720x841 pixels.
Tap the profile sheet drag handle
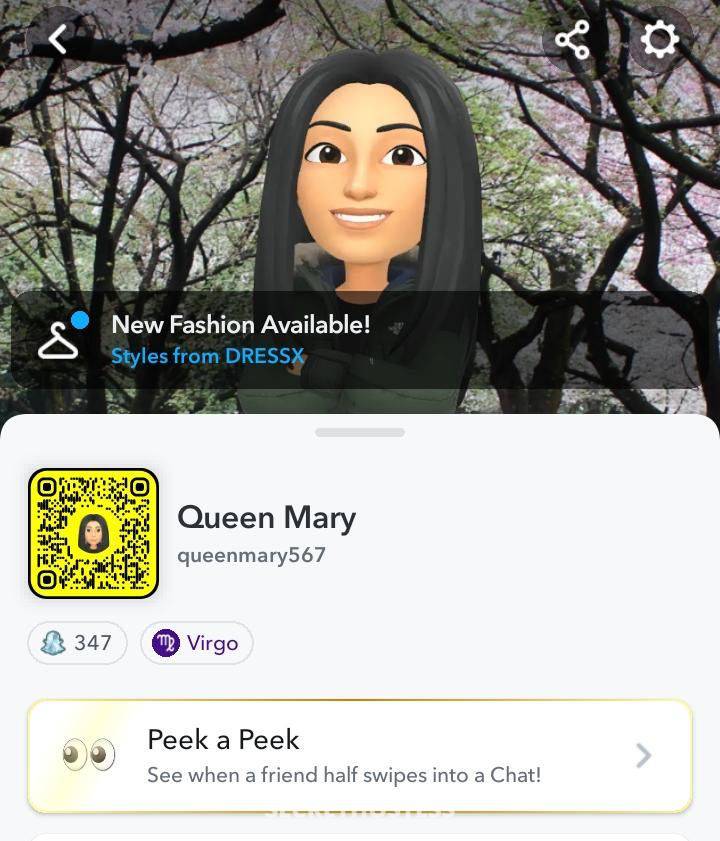click(x=360, y=433)
